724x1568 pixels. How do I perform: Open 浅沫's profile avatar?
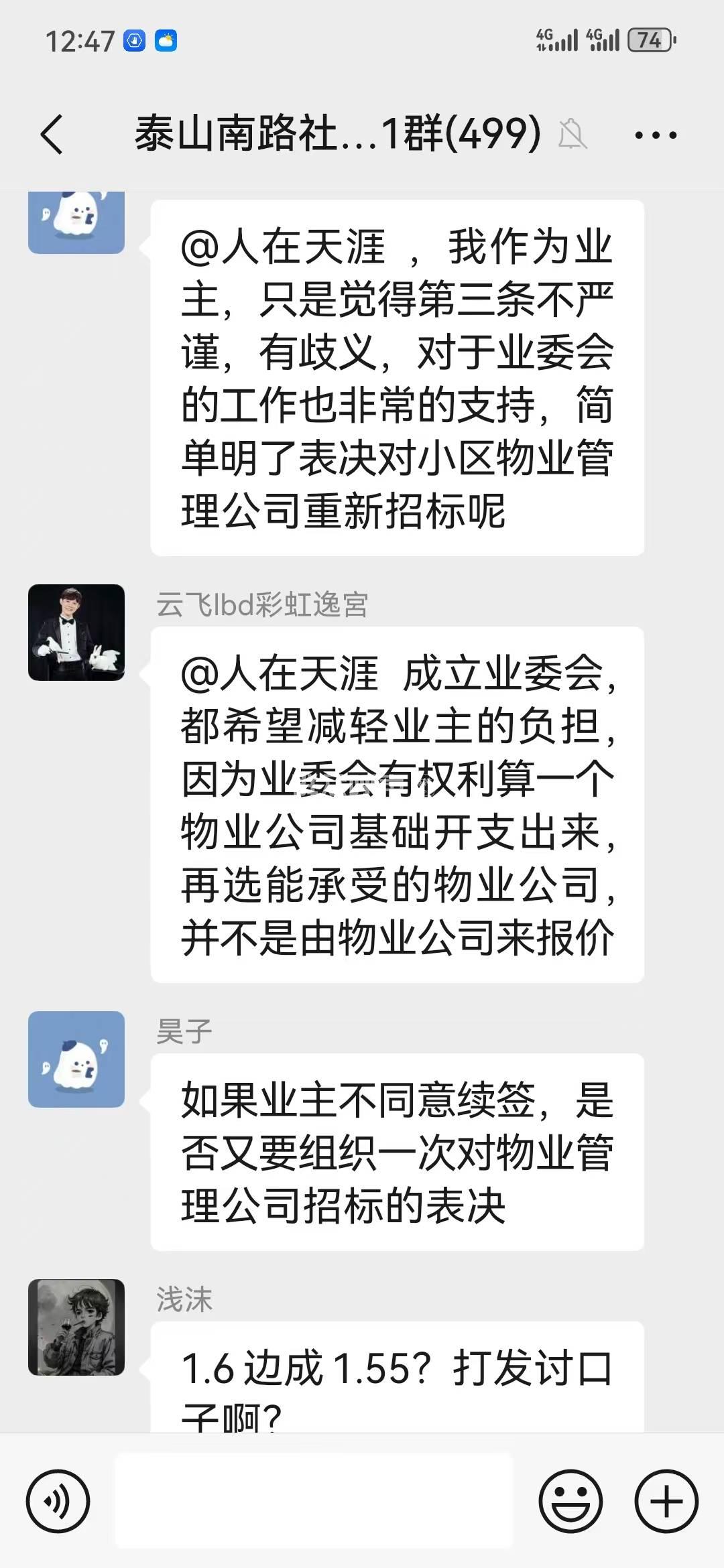(76, 1327)
